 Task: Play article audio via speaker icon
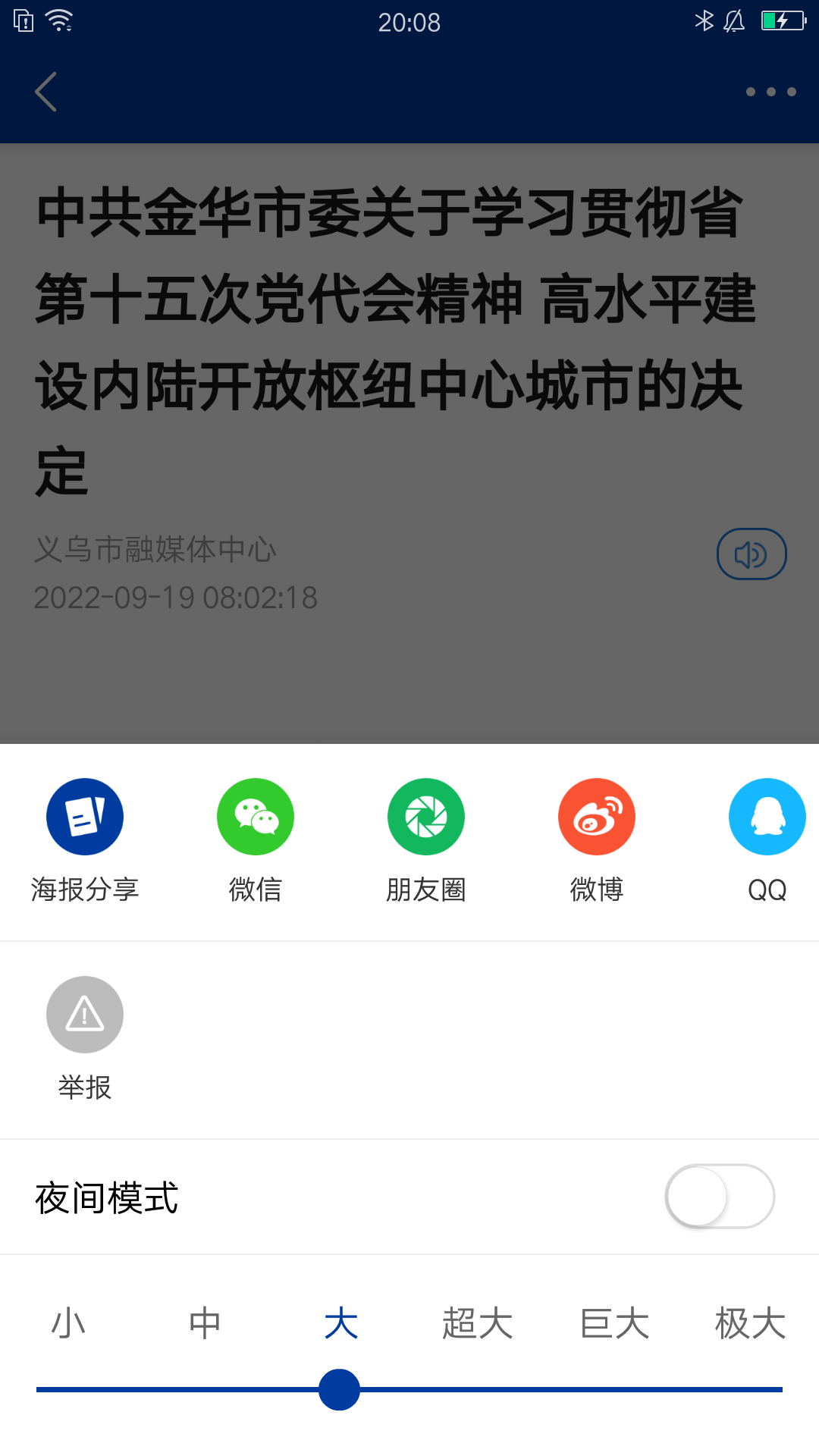[752, 554]
